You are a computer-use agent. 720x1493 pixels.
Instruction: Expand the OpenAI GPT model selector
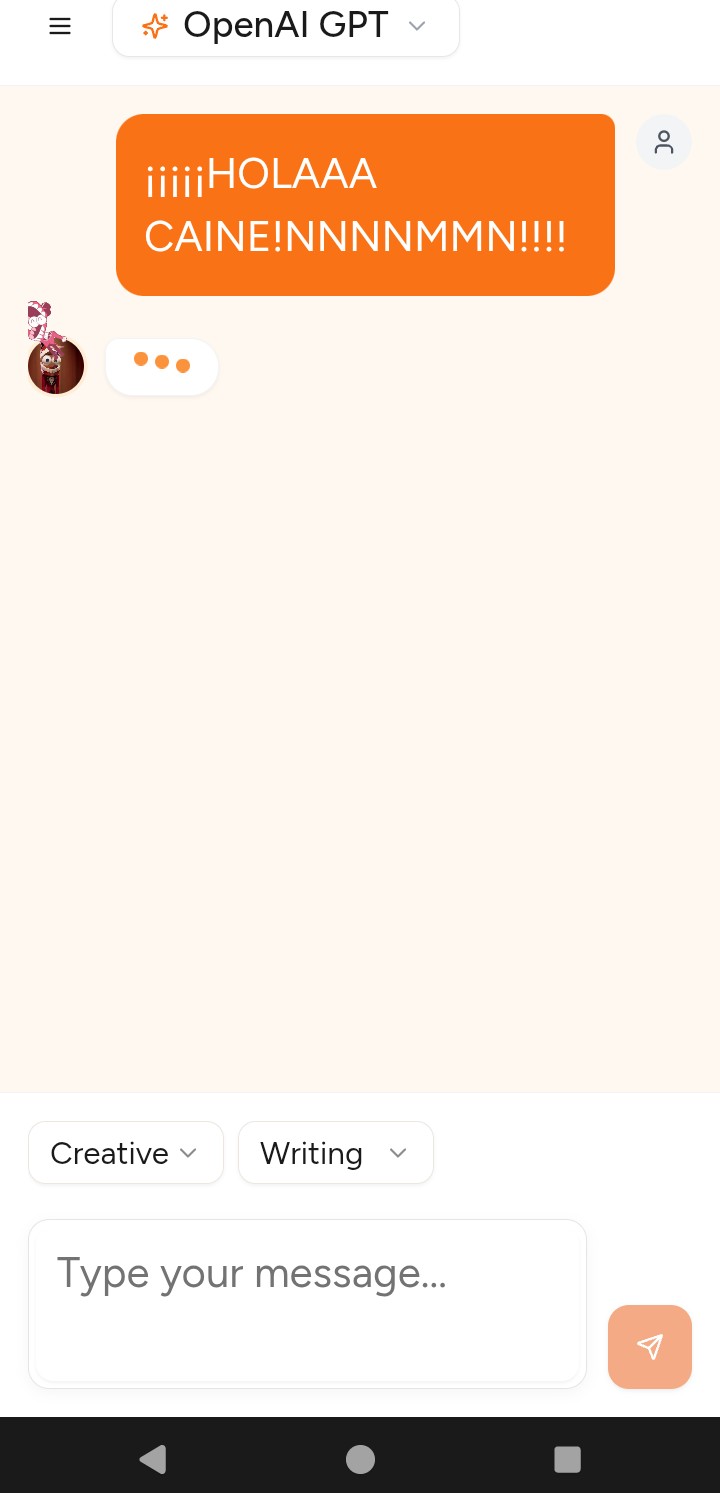pyautogui.click(x=286, y=27)
